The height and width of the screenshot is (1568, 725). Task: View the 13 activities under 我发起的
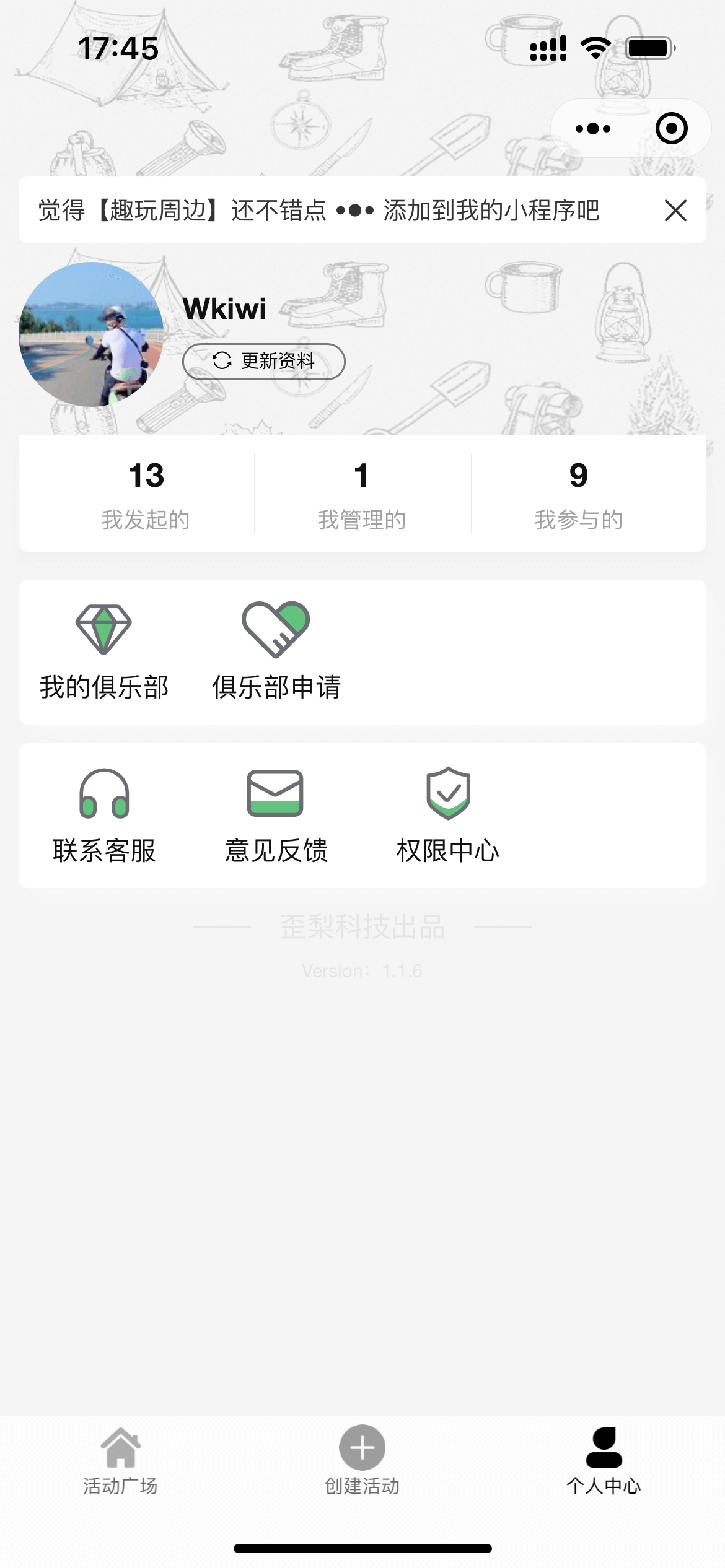[x=146, y=494]
